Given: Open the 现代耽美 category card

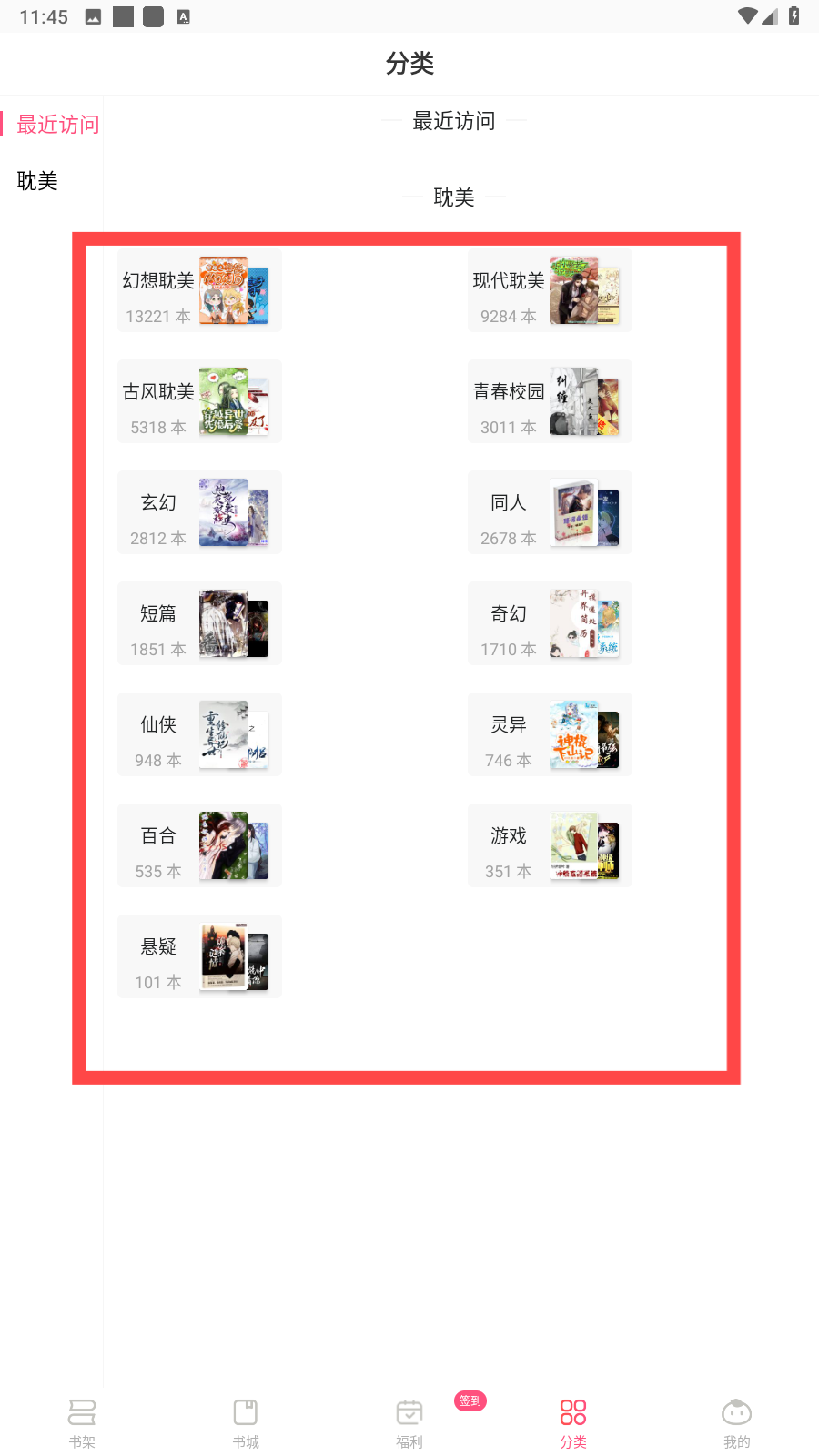Looking at the screenshot, I should point(550,290).
